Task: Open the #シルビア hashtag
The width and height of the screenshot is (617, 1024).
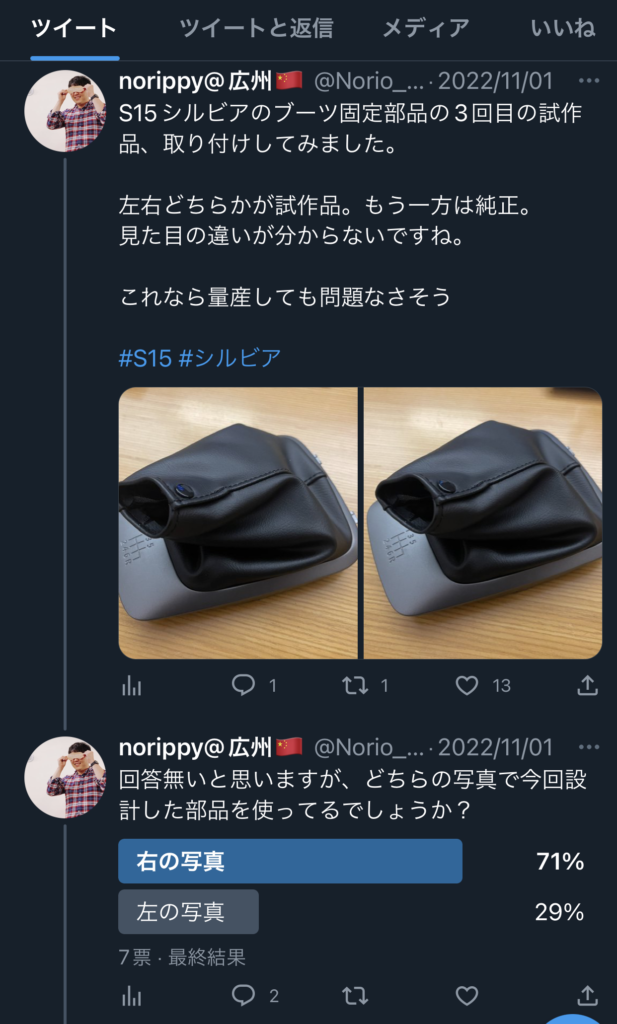Action: (229, 358)
